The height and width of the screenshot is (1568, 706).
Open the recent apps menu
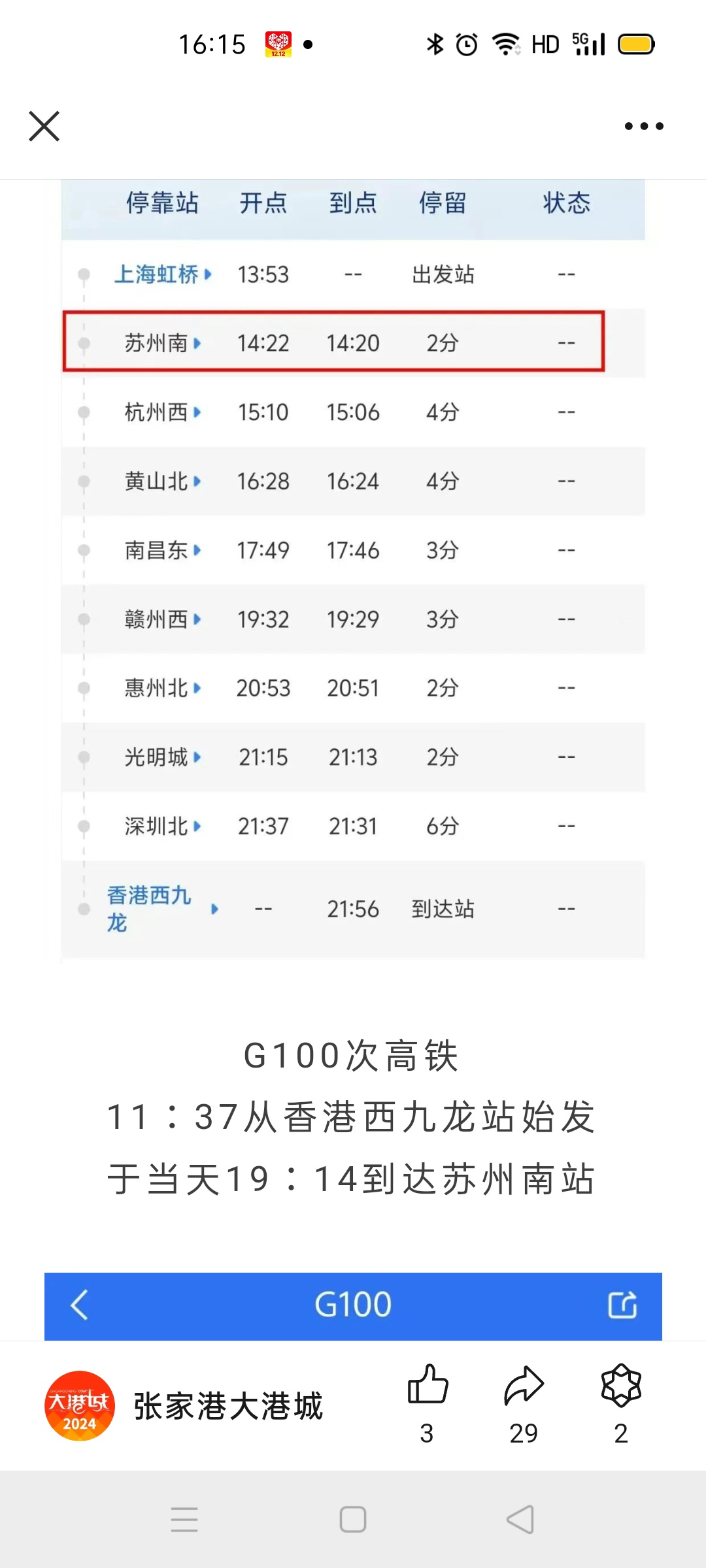[x=184, y=1519]
